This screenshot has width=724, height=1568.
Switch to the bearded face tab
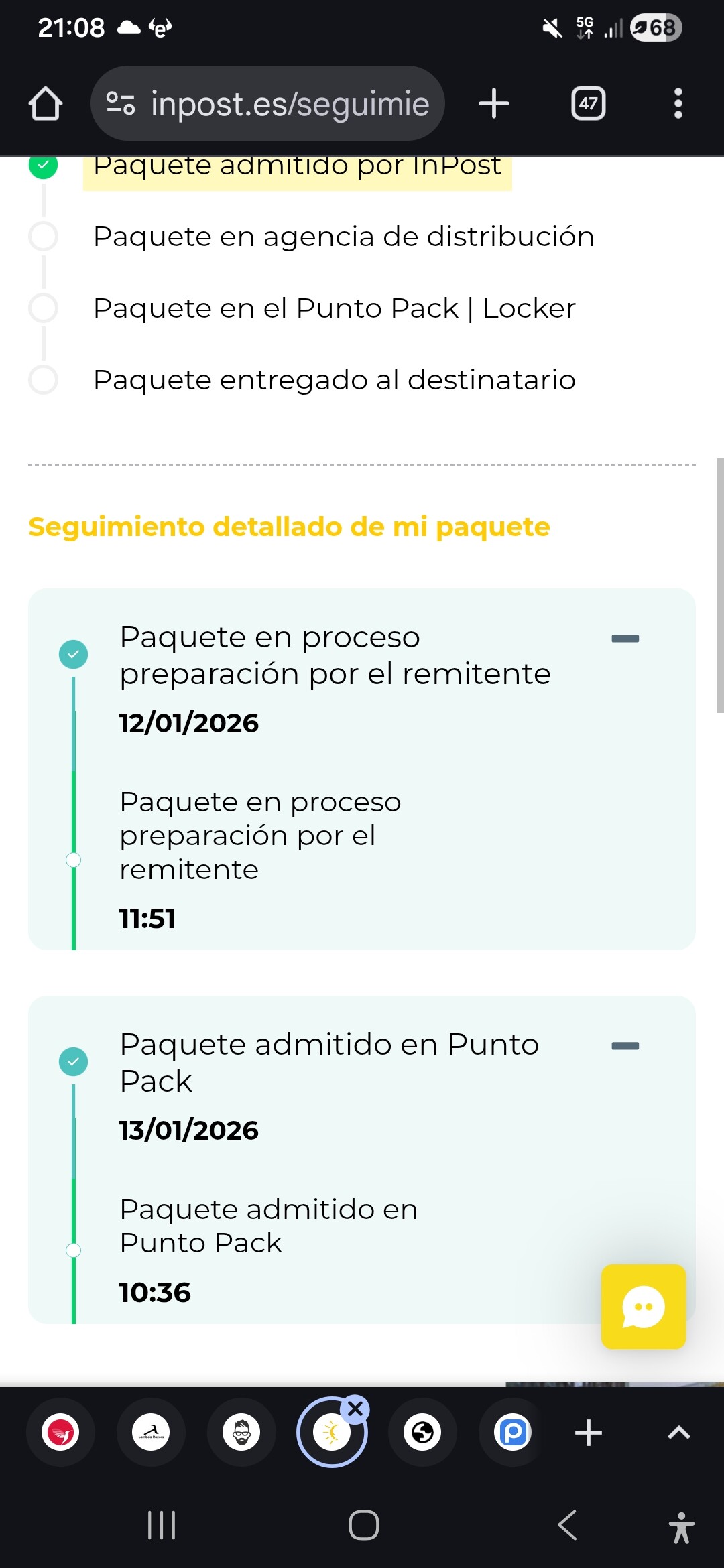pos(241,1433)
